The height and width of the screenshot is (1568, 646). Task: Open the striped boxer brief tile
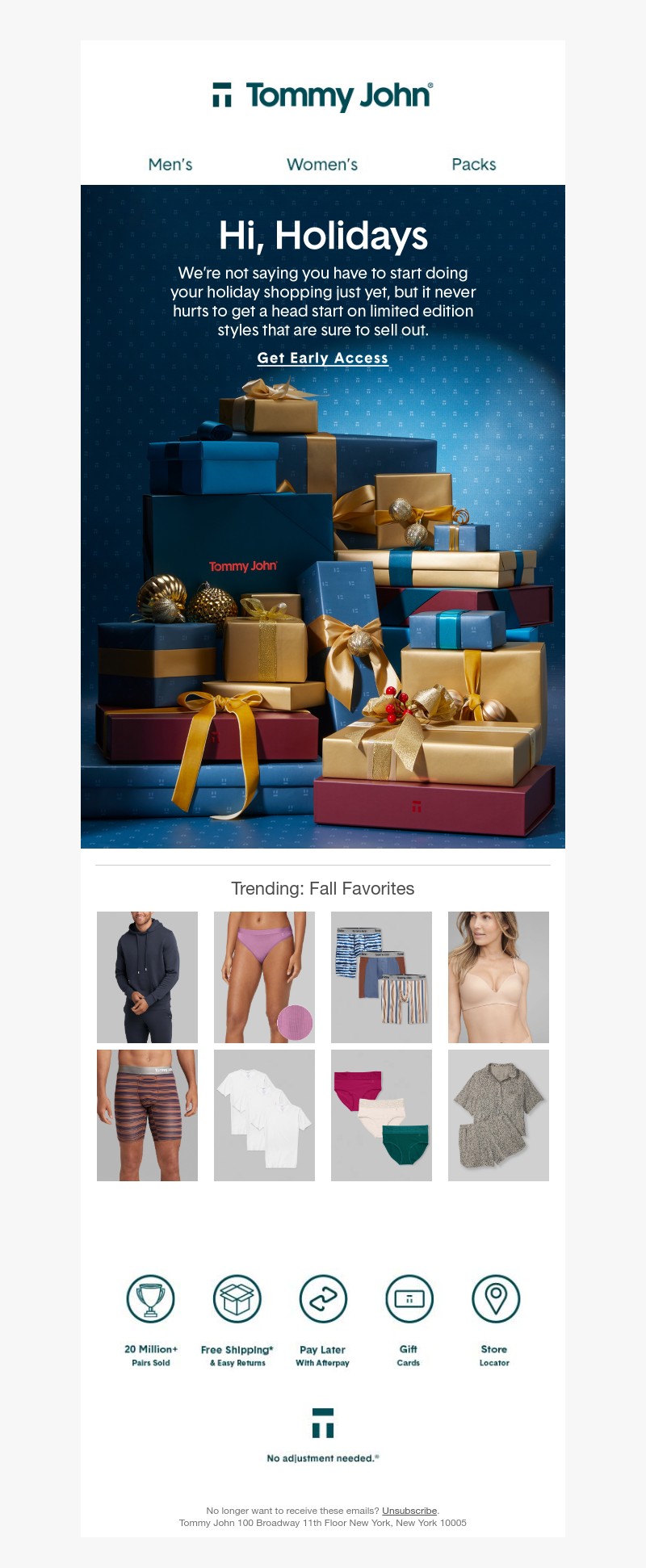click(x=147, y=1115)
